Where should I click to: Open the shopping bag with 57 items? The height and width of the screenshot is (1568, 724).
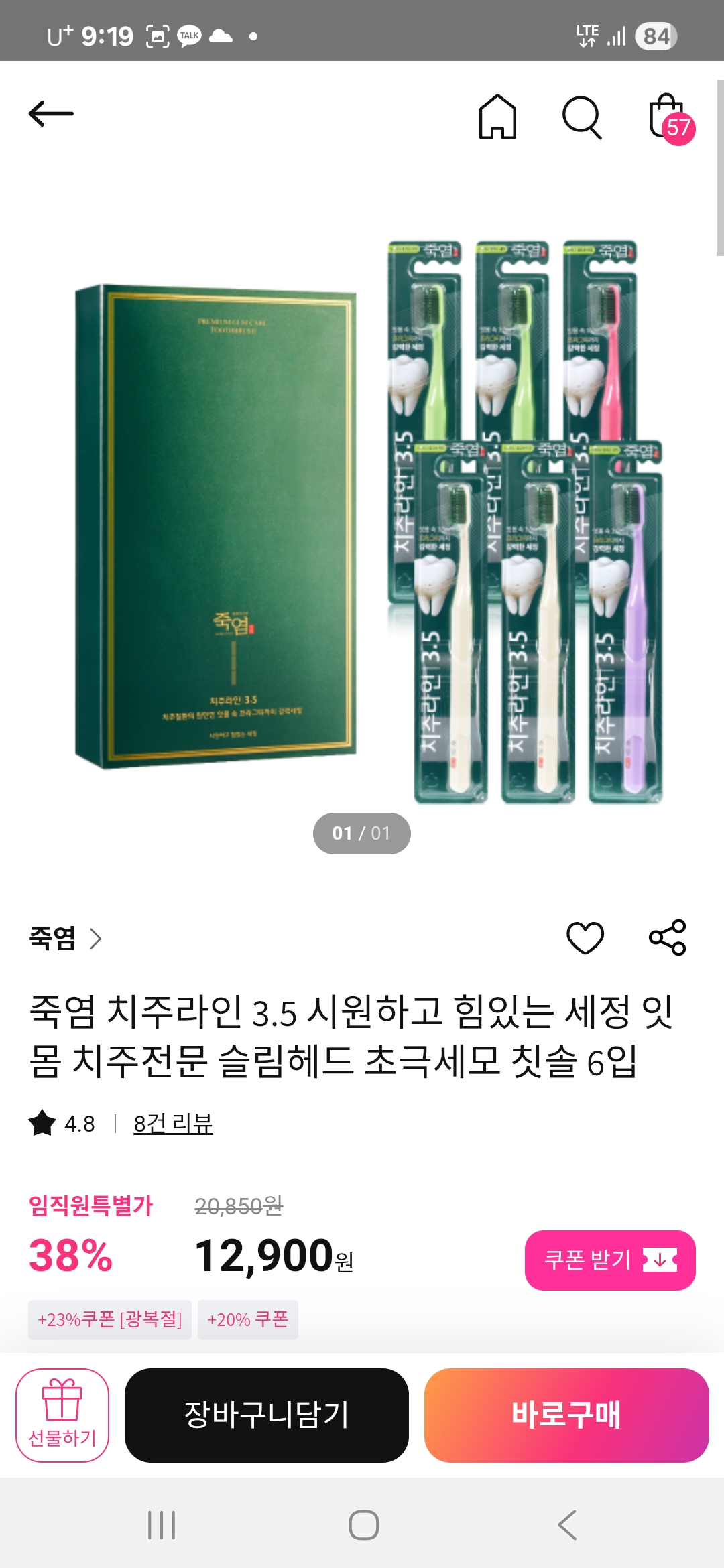click(x=669, y=119)
